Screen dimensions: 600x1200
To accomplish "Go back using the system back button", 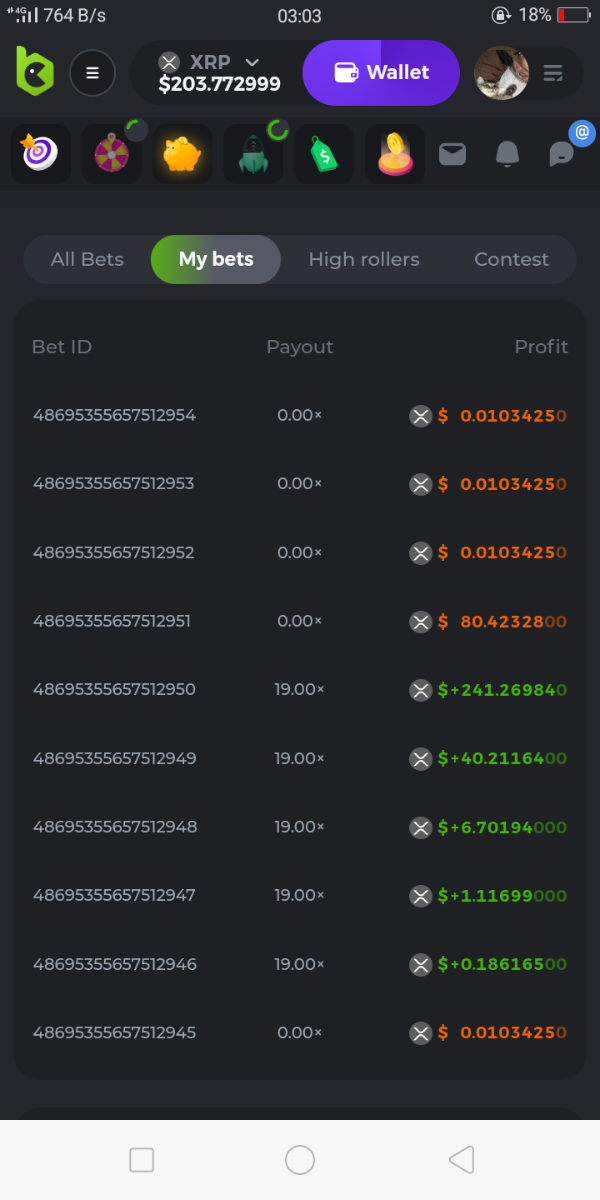I will 461,1160.
